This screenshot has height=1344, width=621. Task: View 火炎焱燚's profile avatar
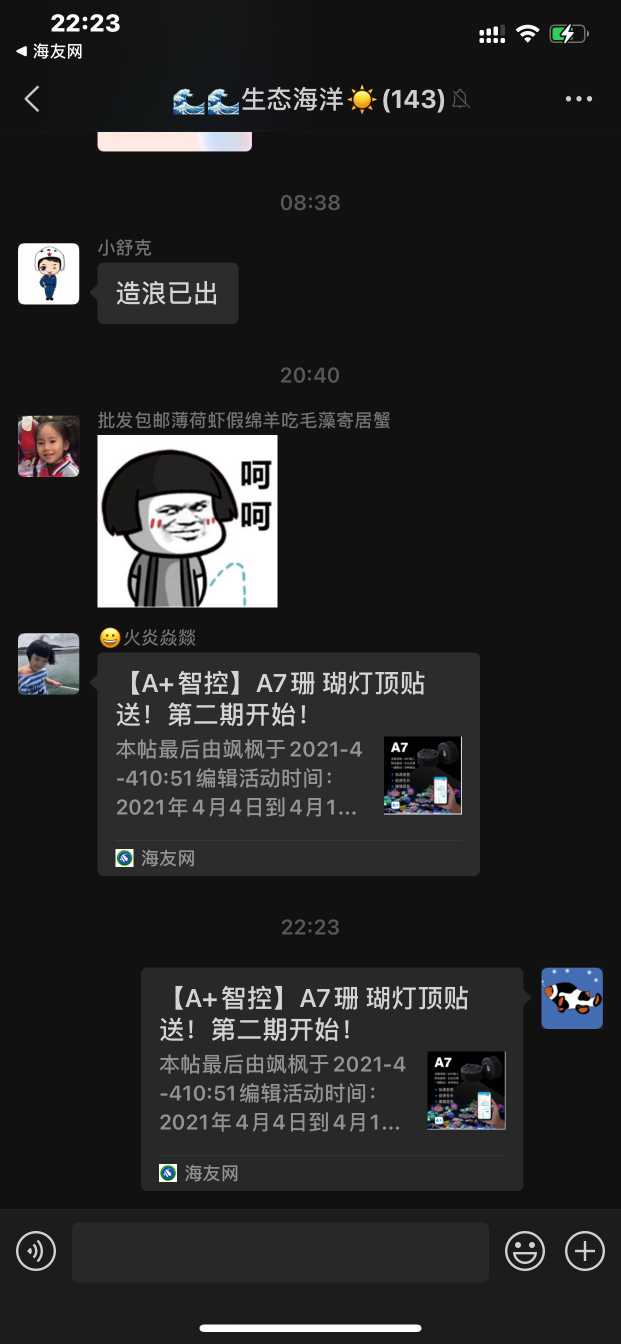48,663
